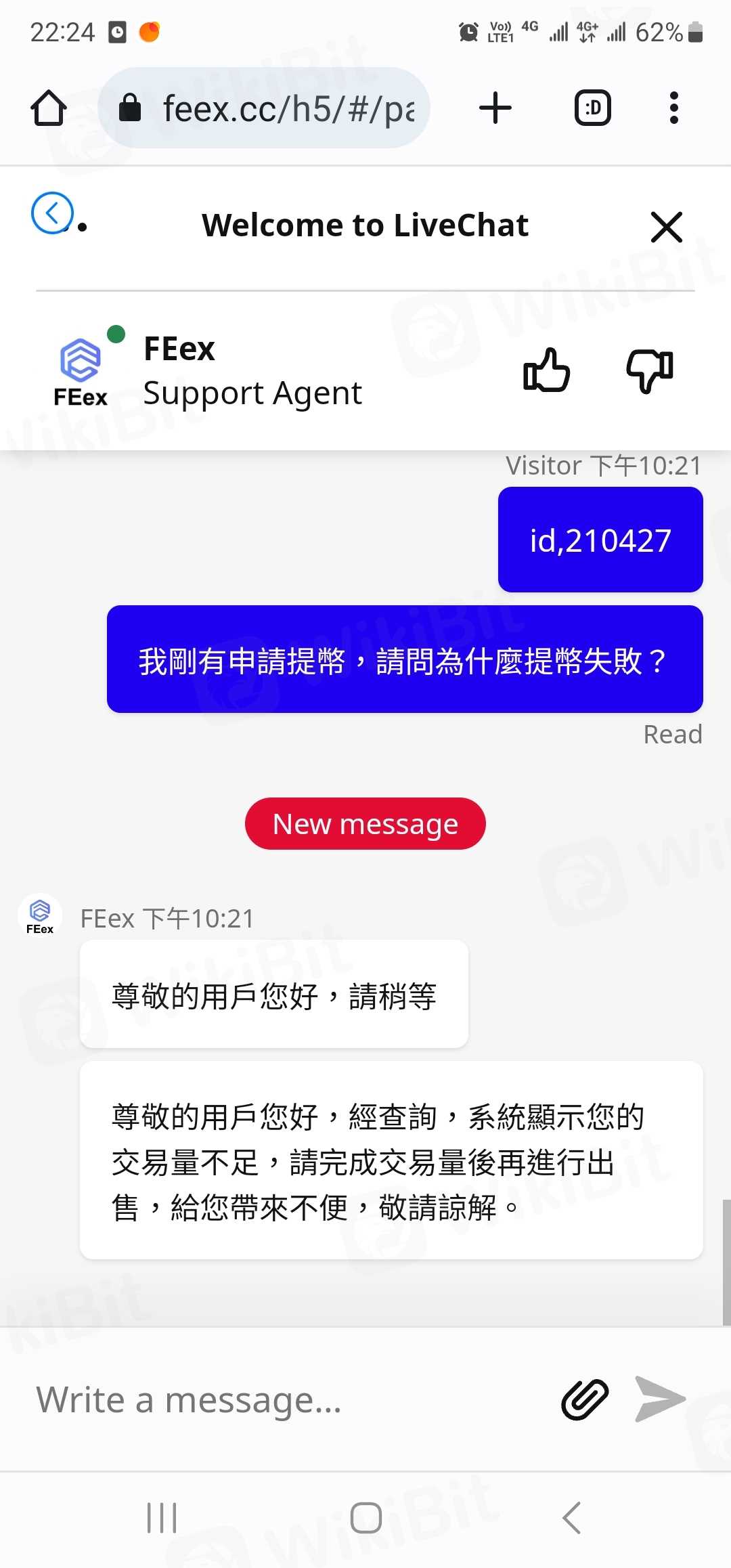
Task: Tap the system back button
Action: [572, 1518]
